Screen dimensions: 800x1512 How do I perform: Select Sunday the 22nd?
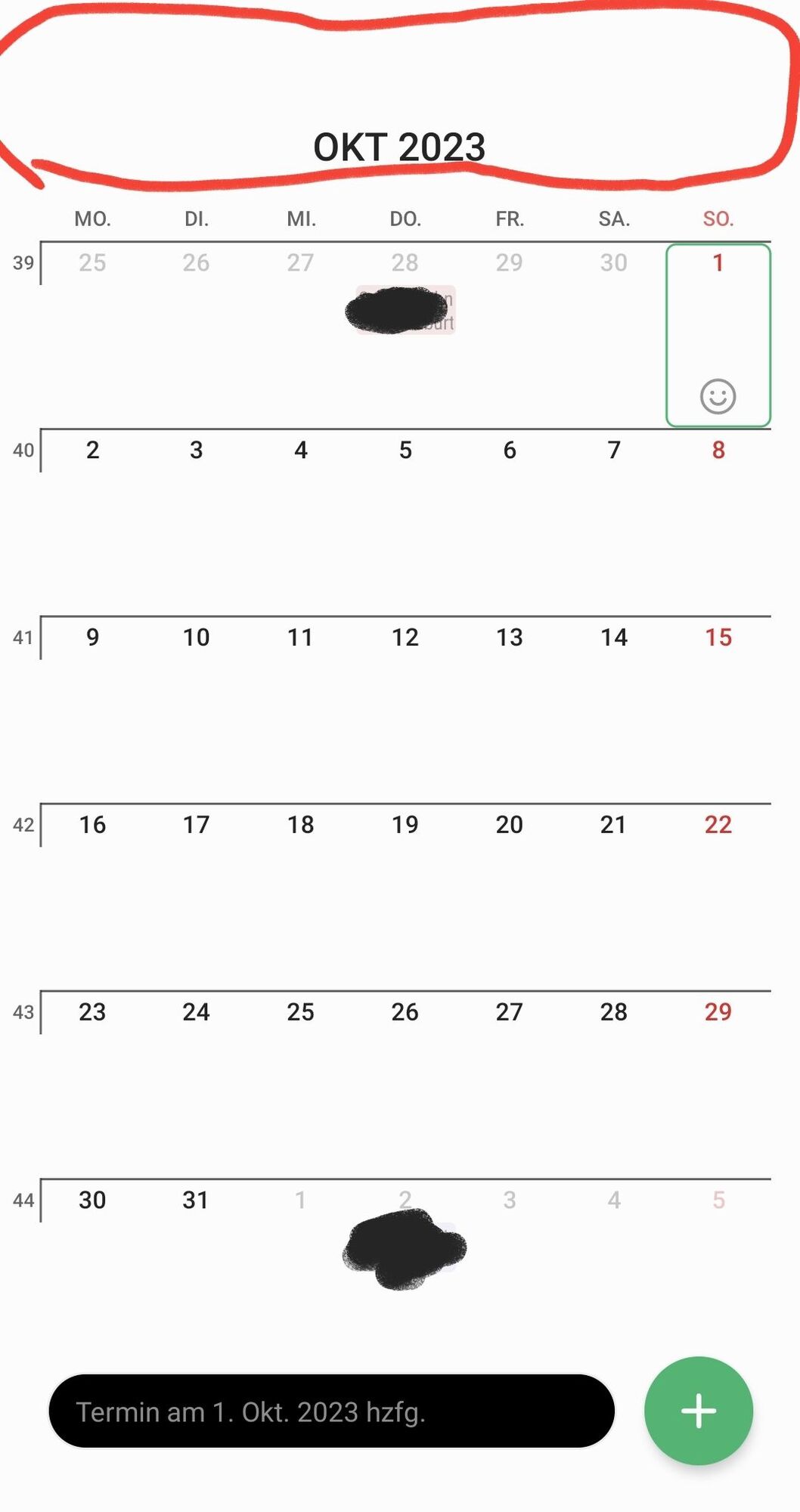click(718, 825)
